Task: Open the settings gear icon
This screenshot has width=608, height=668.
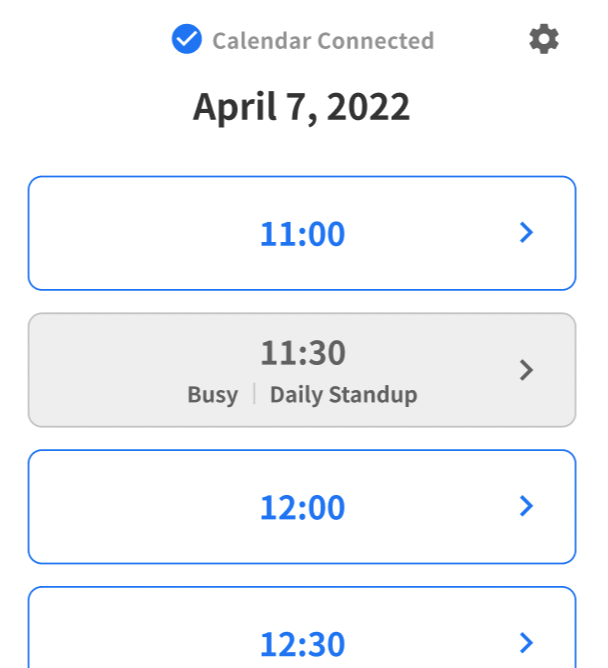Action: (x=543, y=40)
